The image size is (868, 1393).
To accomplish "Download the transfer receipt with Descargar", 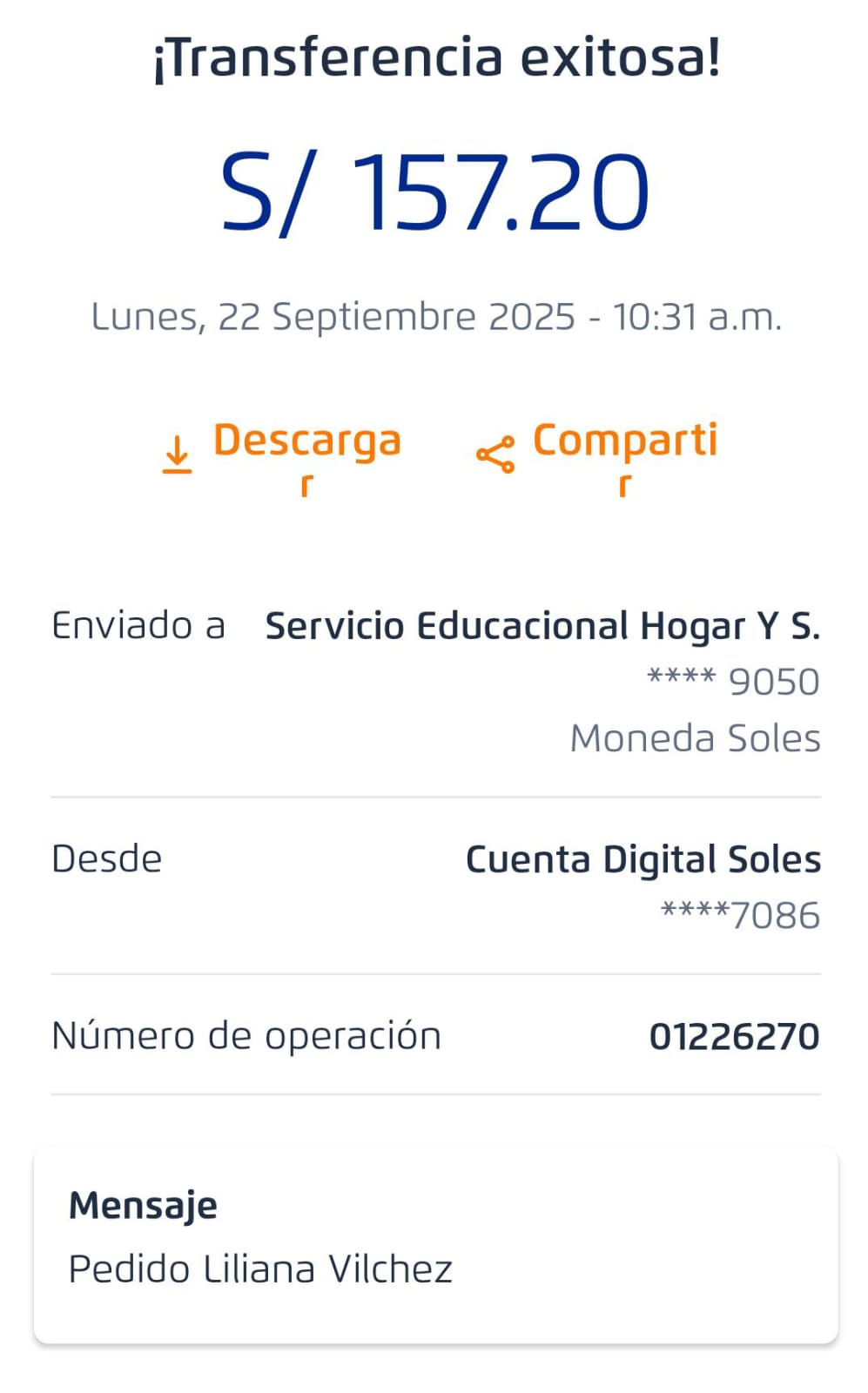I will [x=283, y=453].
